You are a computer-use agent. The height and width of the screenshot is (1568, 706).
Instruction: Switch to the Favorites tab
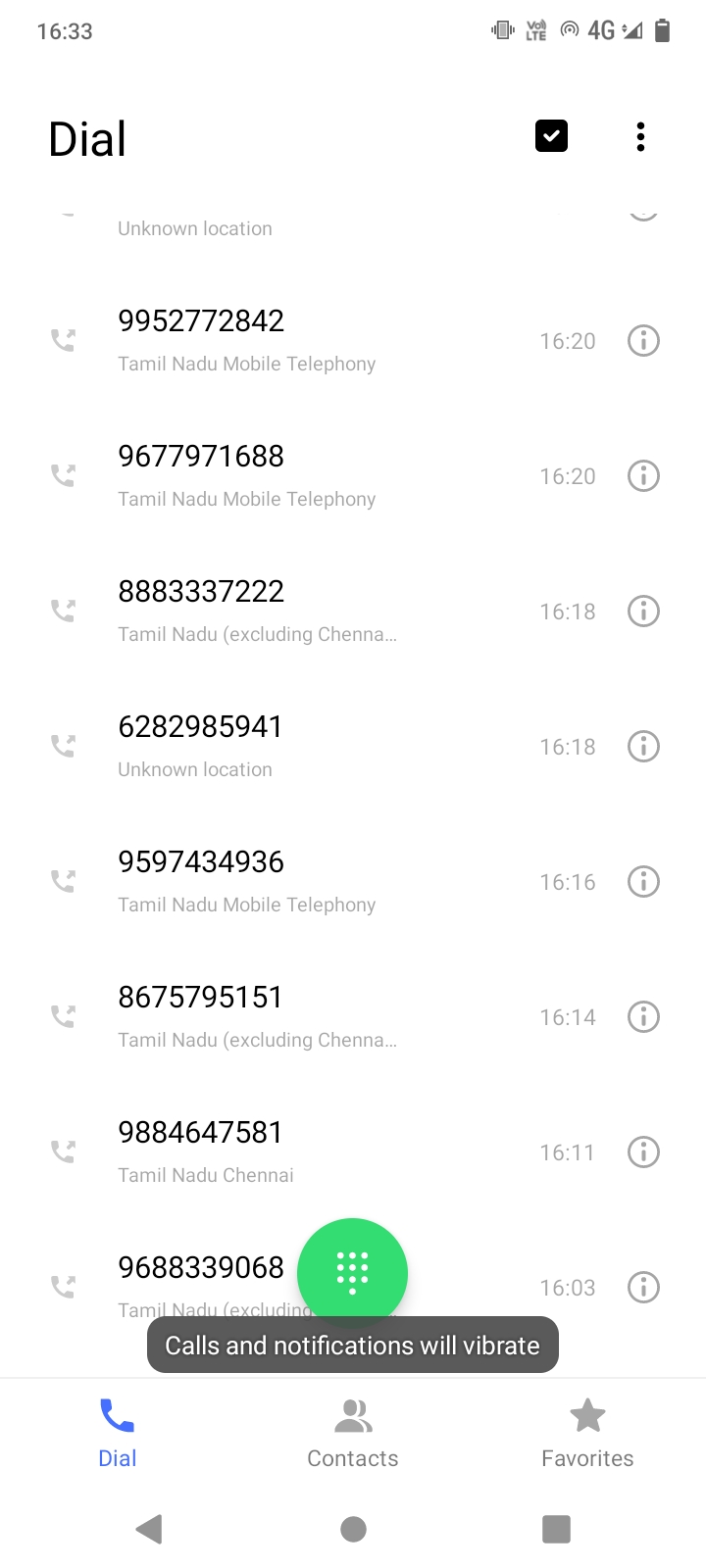(x=587, y=1433)
